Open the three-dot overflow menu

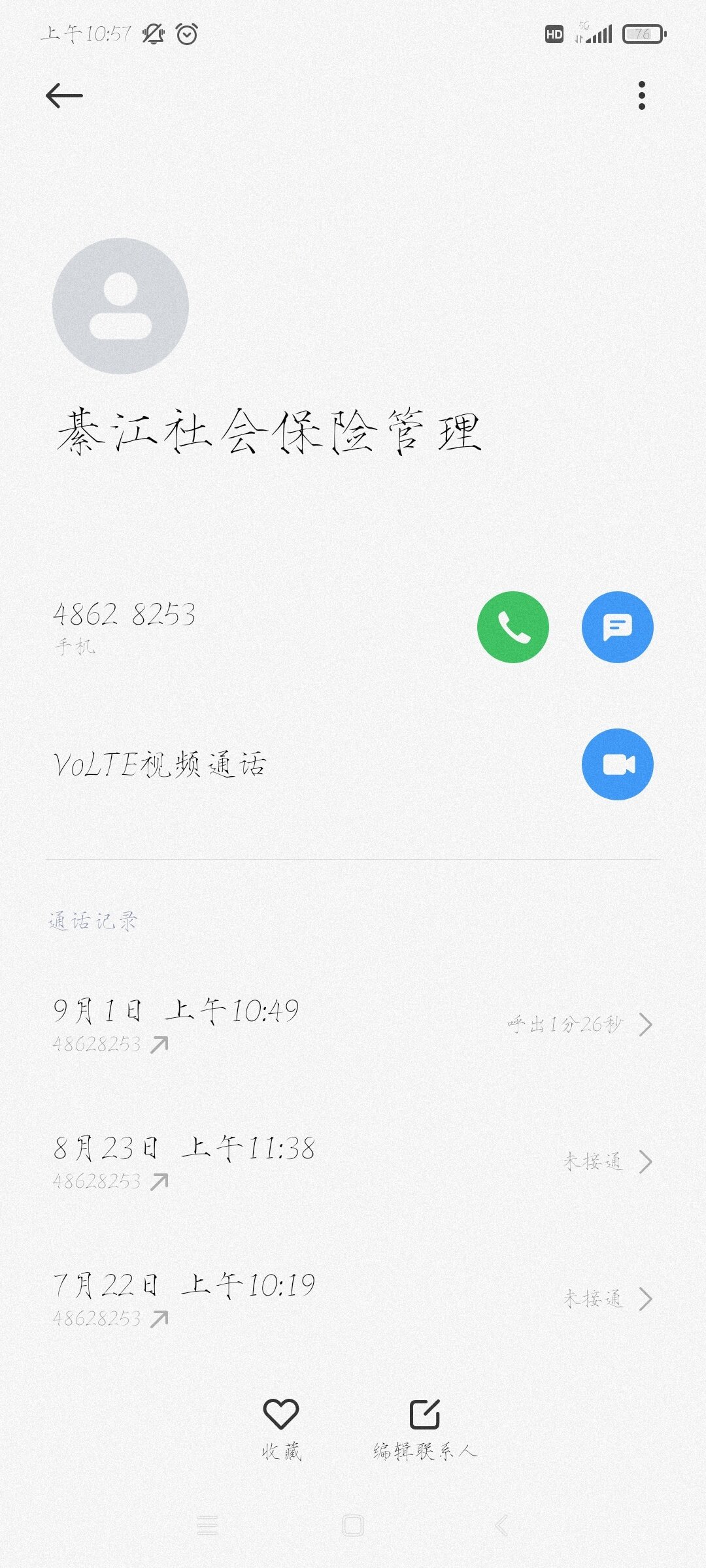point(642,95)
